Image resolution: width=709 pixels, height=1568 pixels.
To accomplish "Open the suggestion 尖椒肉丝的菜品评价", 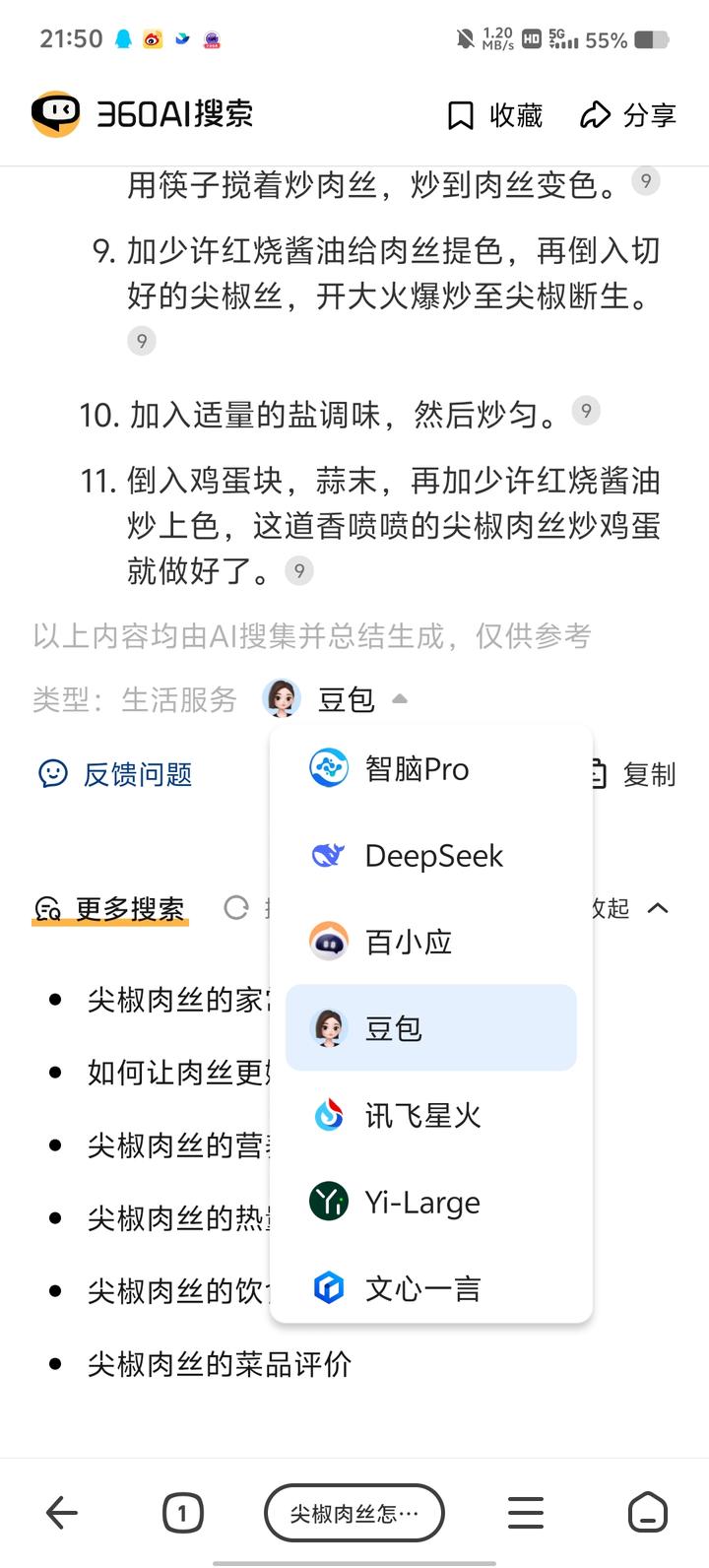I will (x=221, y=1364).
